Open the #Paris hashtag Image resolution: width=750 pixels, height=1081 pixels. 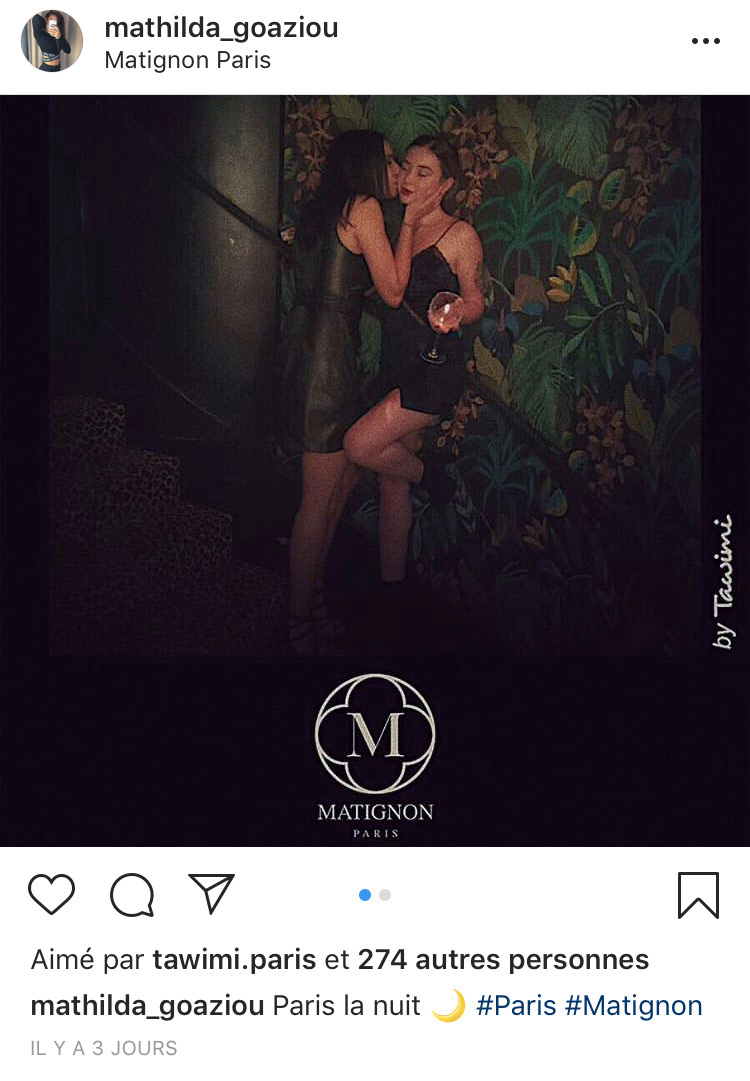tap(515, 1006)
